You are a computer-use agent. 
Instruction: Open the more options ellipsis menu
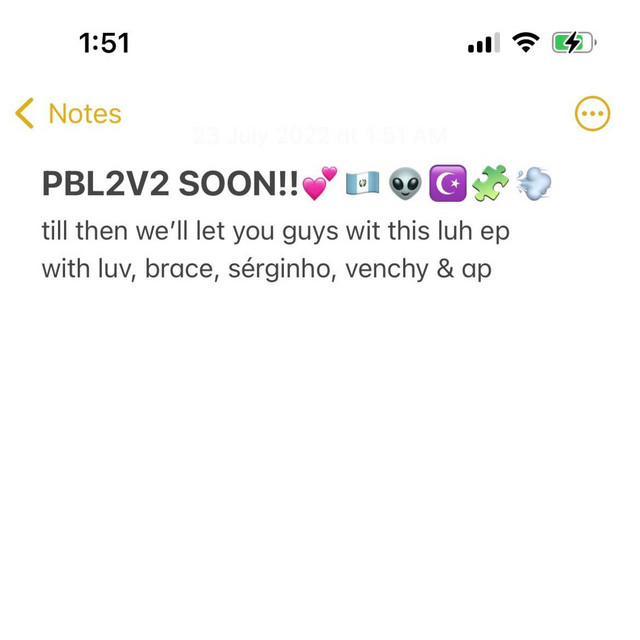click(593, 114)
